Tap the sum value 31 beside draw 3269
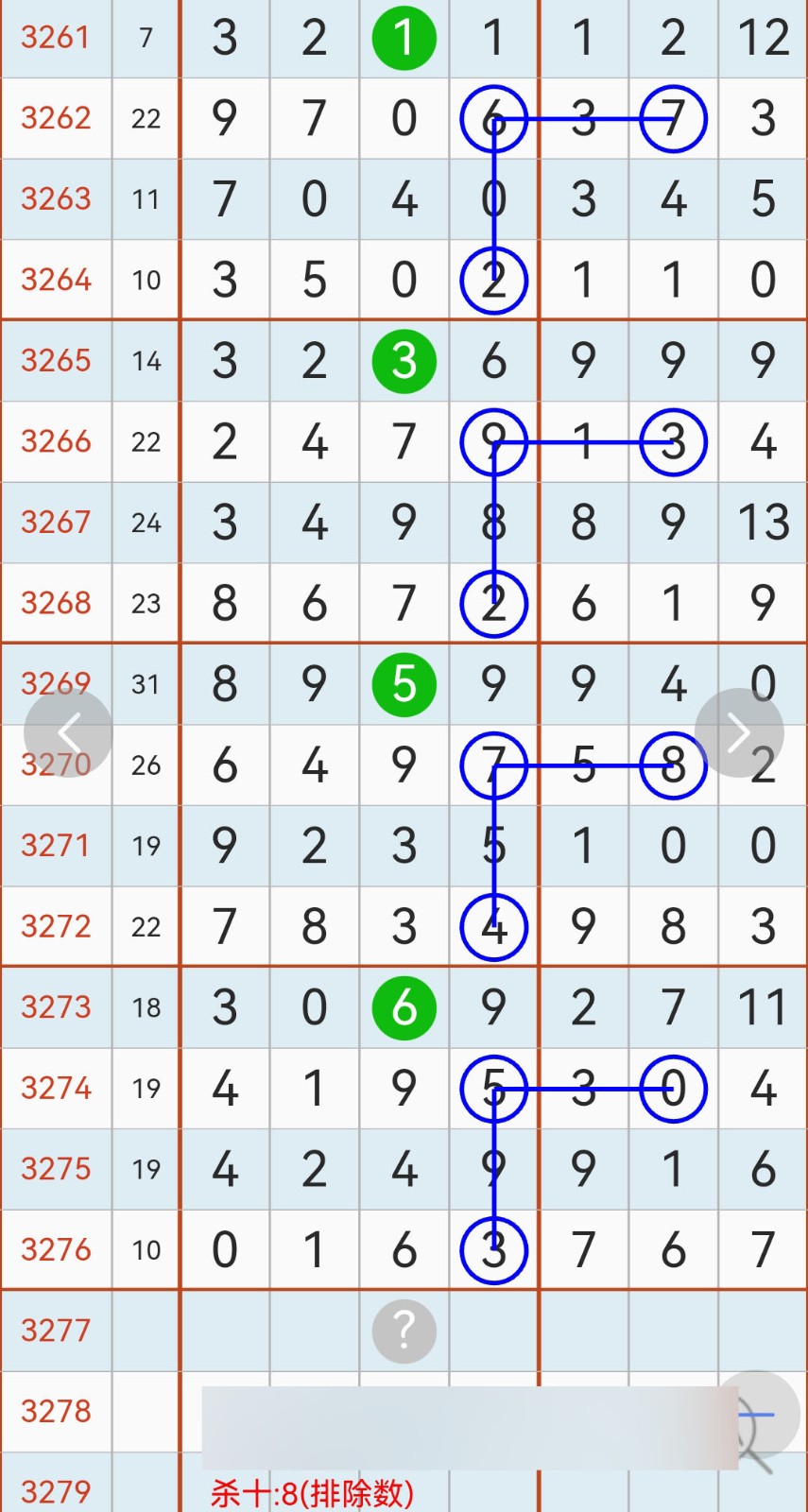The image size is (808, 1512). (146, 685)
